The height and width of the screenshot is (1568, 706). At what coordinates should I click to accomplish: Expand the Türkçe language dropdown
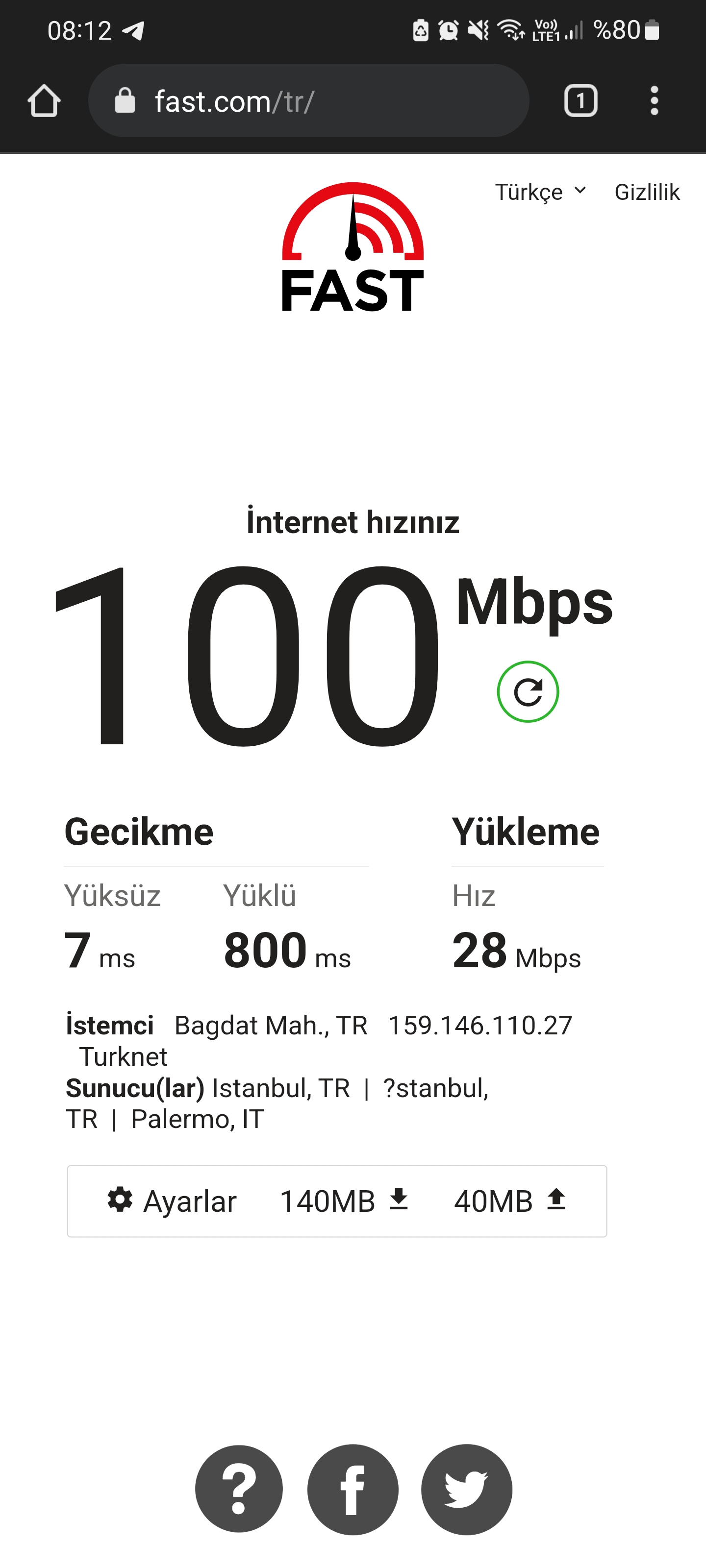tap(540, 192)
